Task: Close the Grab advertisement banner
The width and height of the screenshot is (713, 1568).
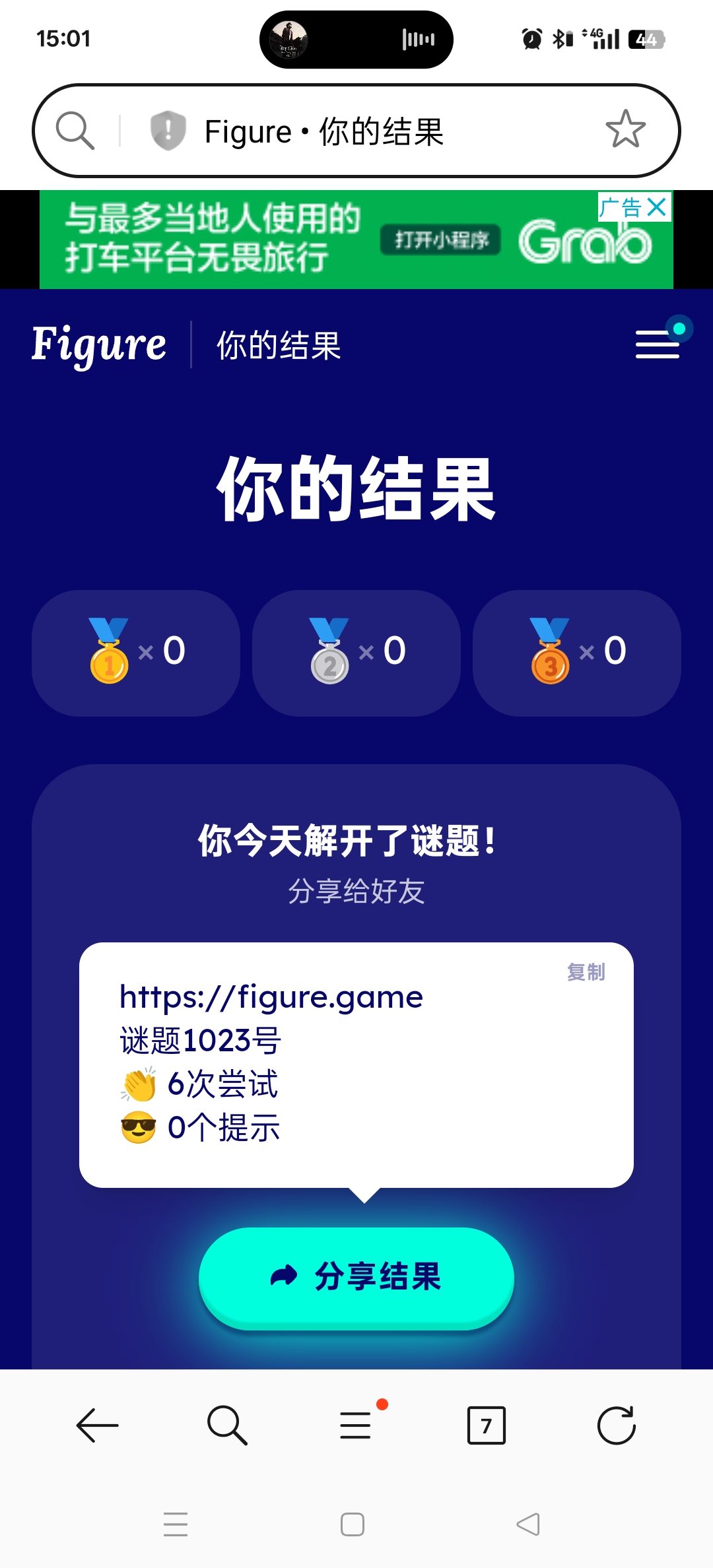Action: pyautogui.click(x=657, y=207)
